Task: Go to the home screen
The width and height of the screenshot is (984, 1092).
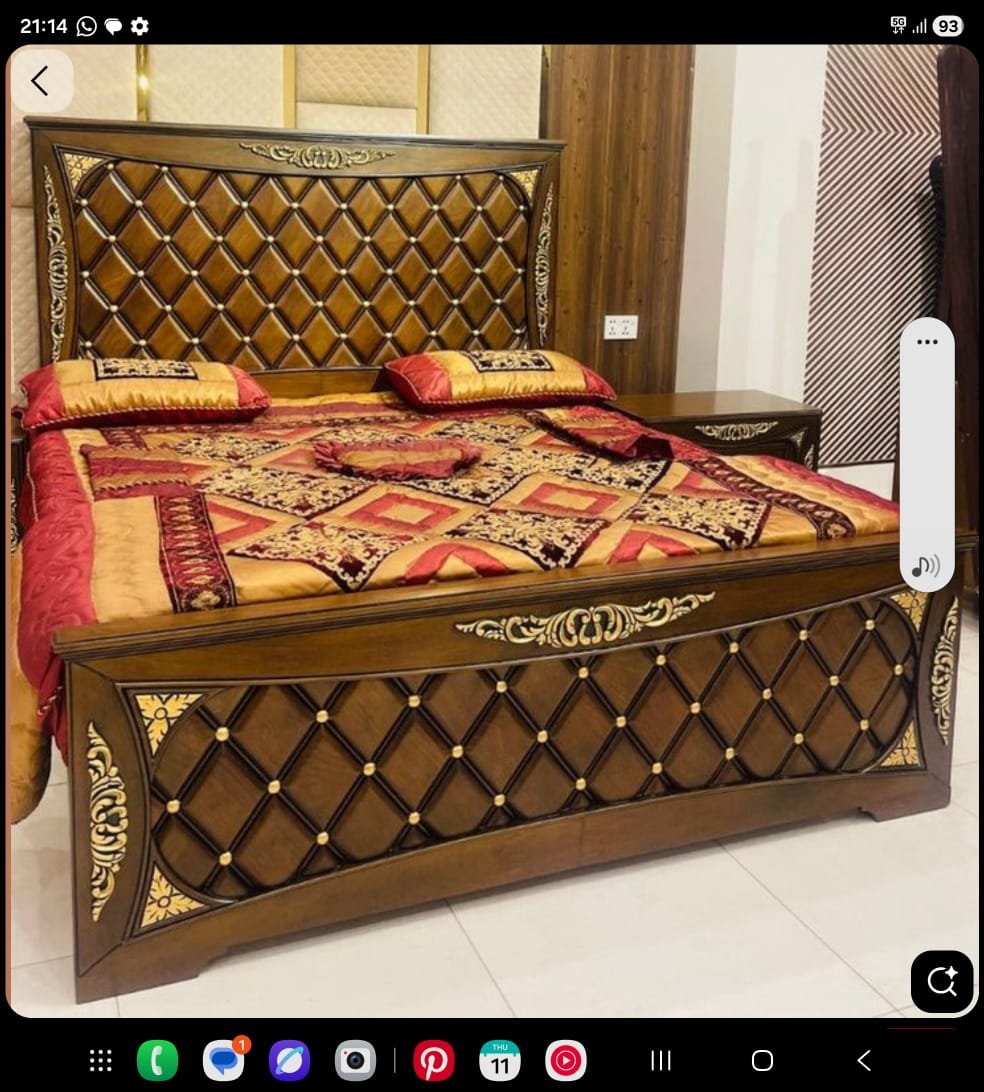Action: 762,1061
